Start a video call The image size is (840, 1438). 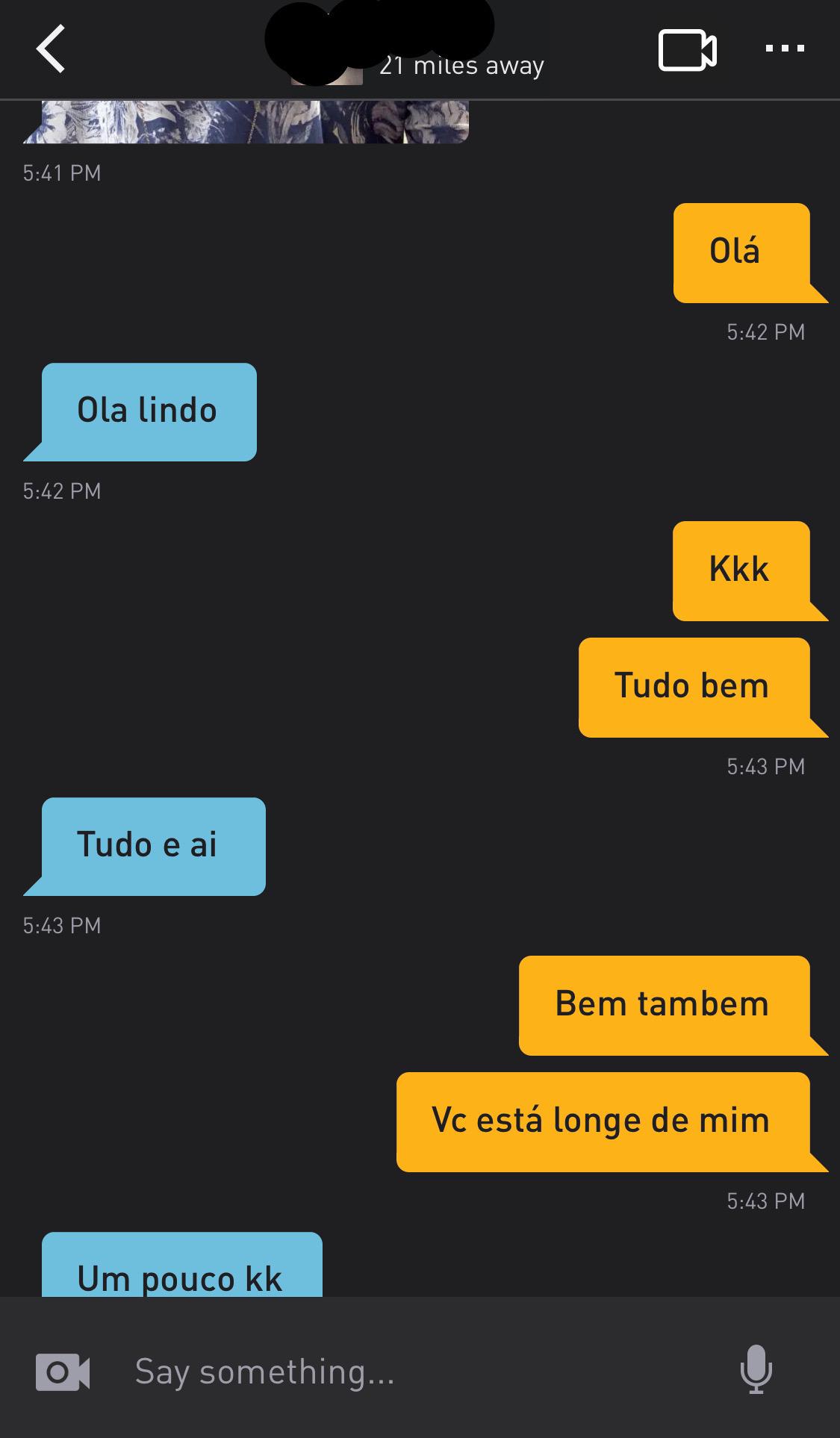click(x=688, y=50)
